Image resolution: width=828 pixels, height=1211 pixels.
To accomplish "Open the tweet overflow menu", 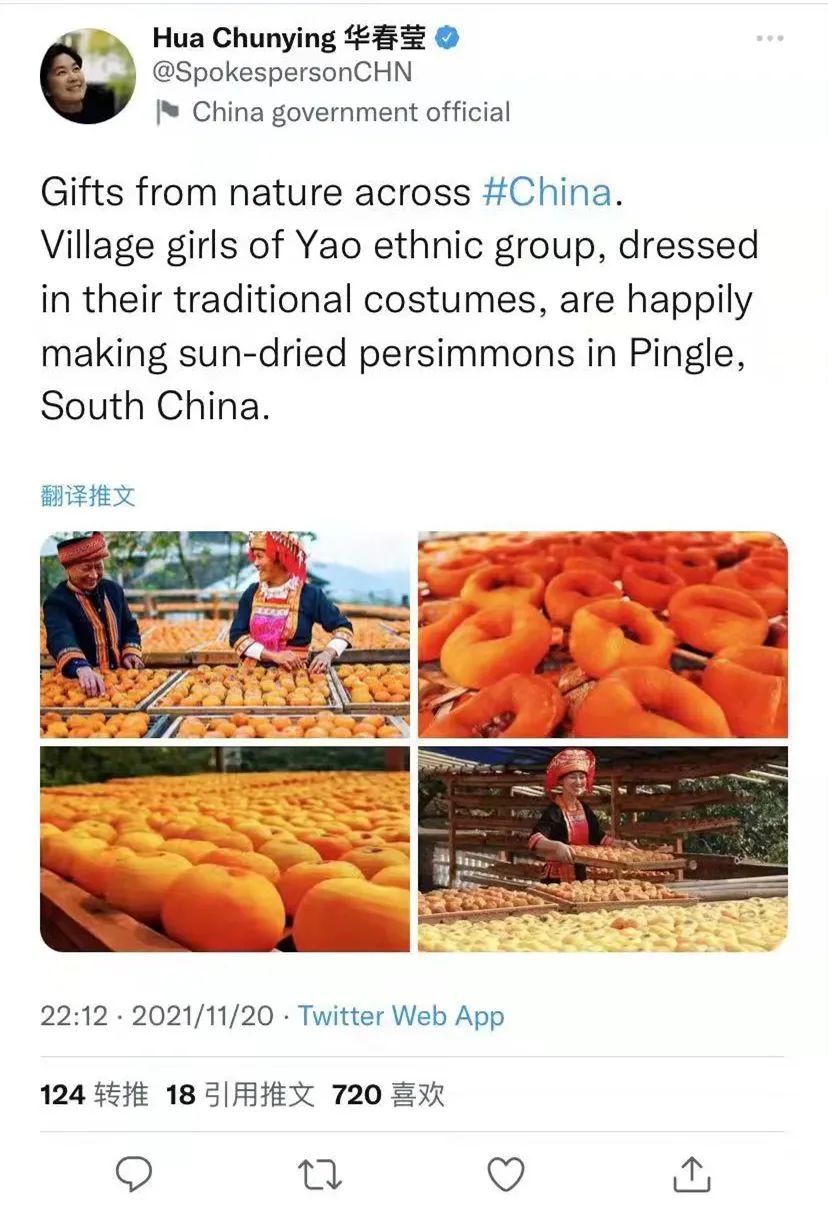I will (769, 38).
